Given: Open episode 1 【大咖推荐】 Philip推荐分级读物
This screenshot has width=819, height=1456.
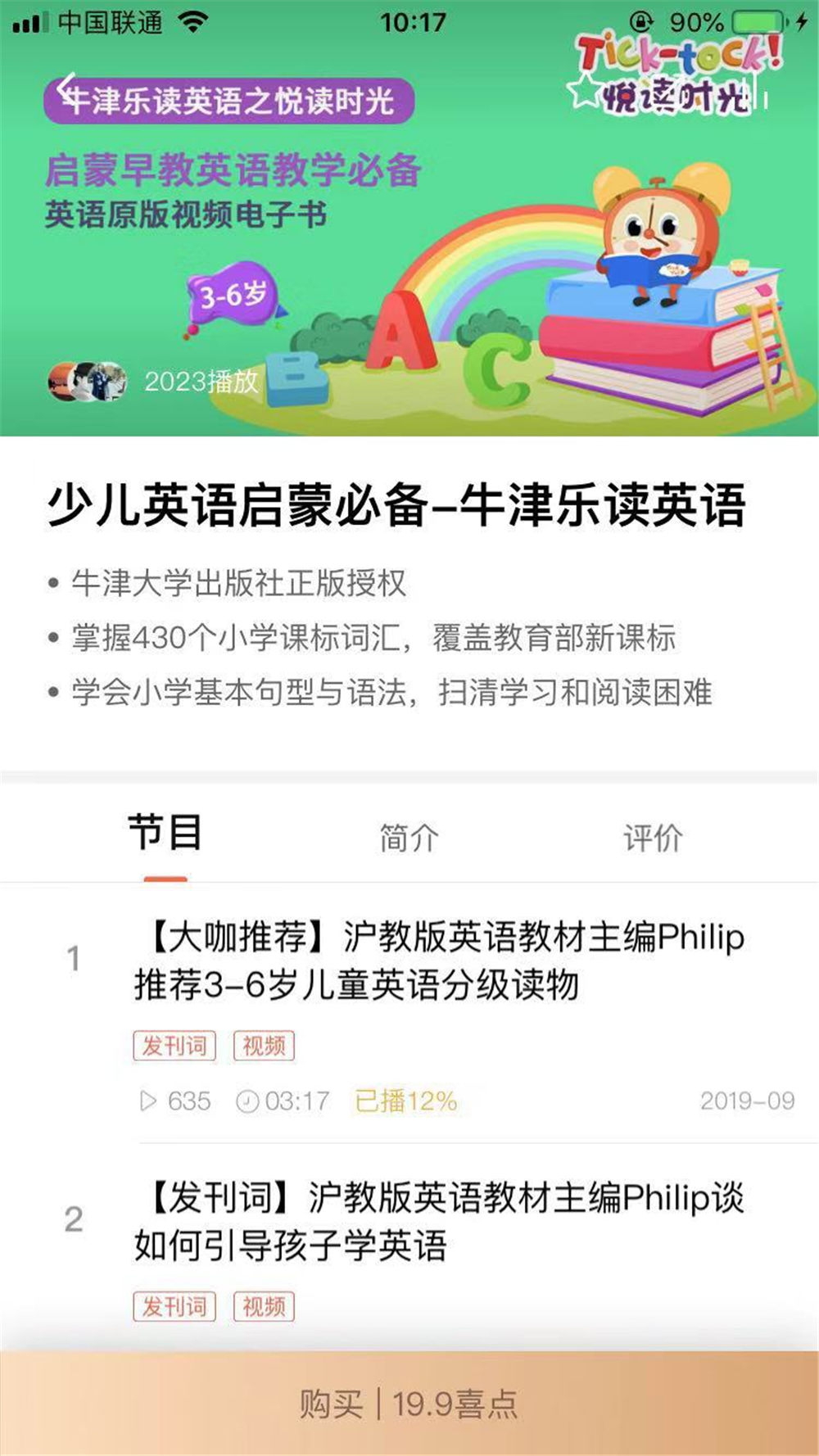Looking at the screenshot, I should click(x=438, y=961).
